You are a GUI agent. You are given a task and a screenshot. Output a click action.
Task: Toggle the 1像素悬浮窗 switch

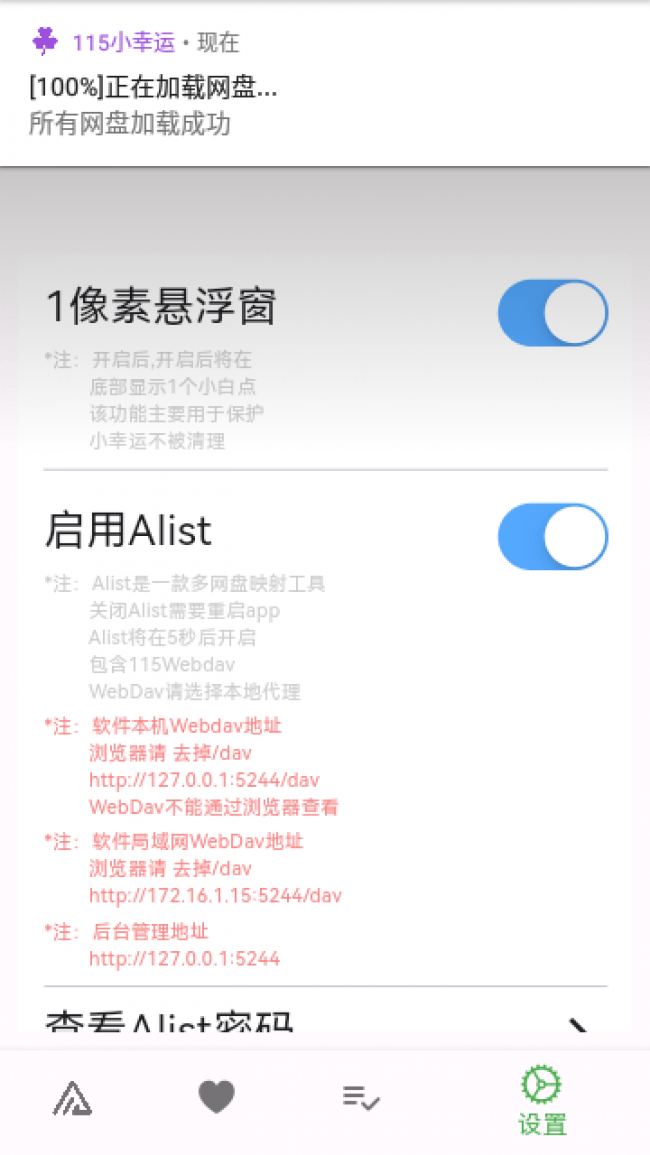(x=552, y=313)
